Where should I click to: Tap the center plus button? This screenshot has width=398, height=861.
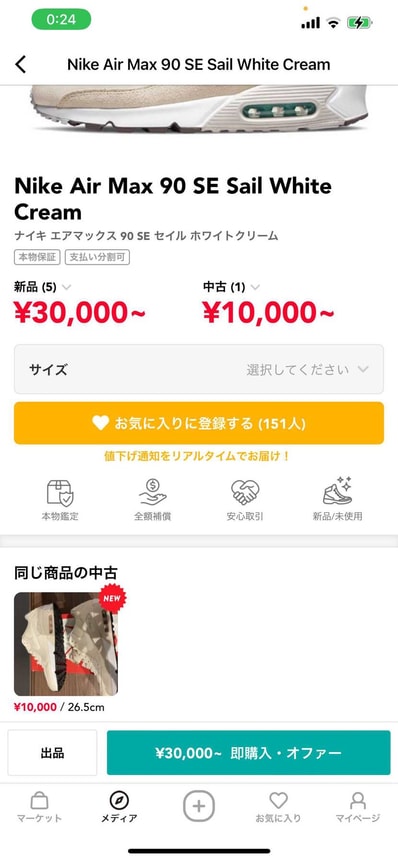(199, 806)
